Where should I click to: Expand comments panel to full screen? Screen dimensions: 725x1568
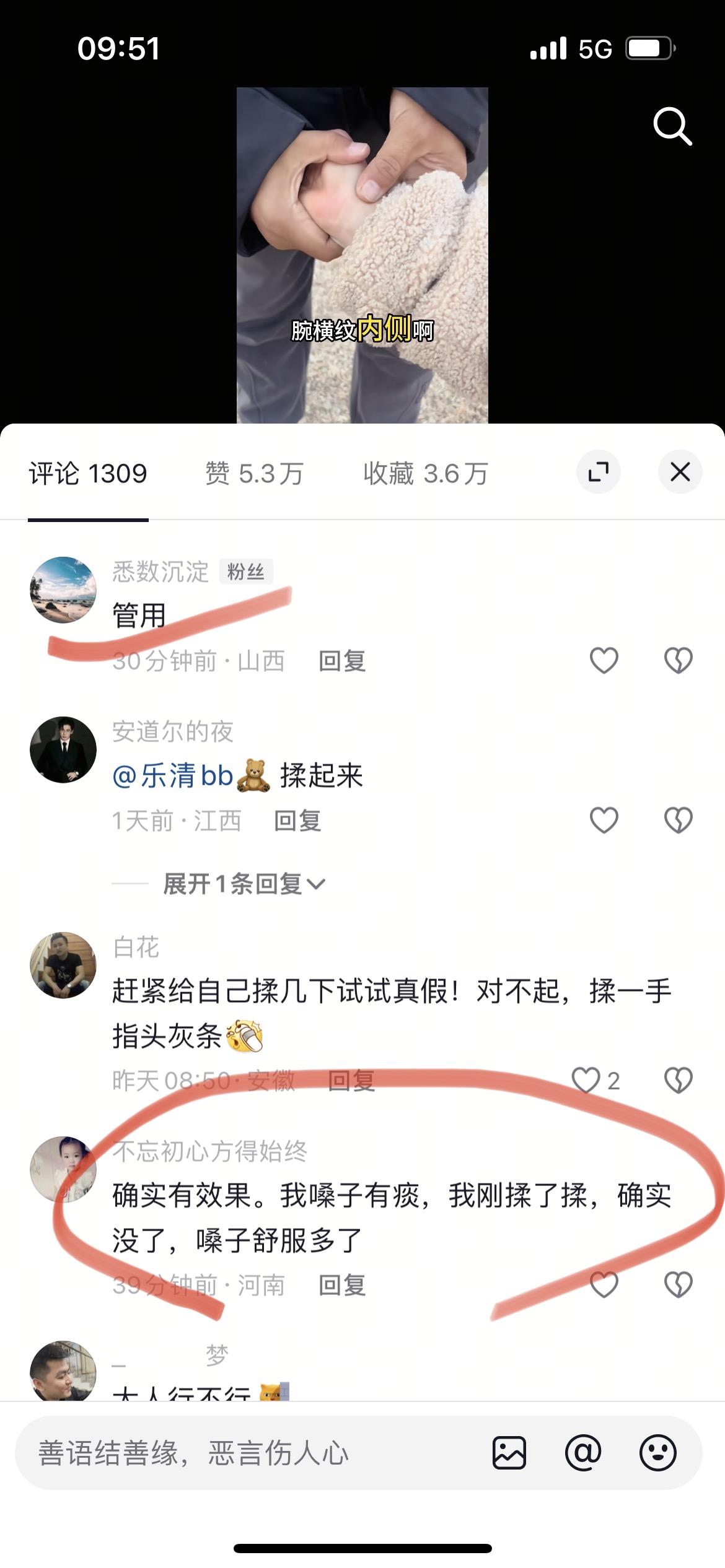coord(599,472)
